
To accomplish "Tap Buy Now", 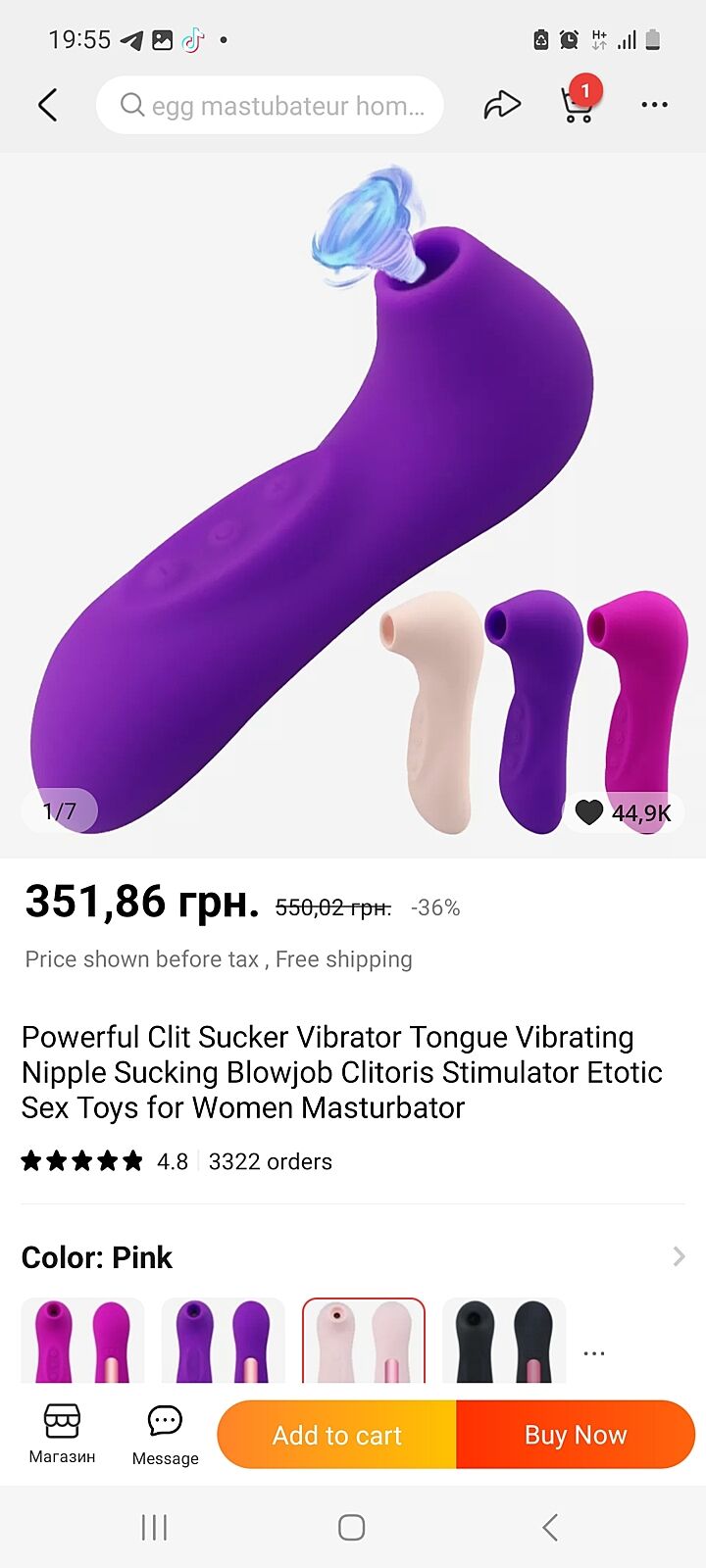I will point(576,1435).
